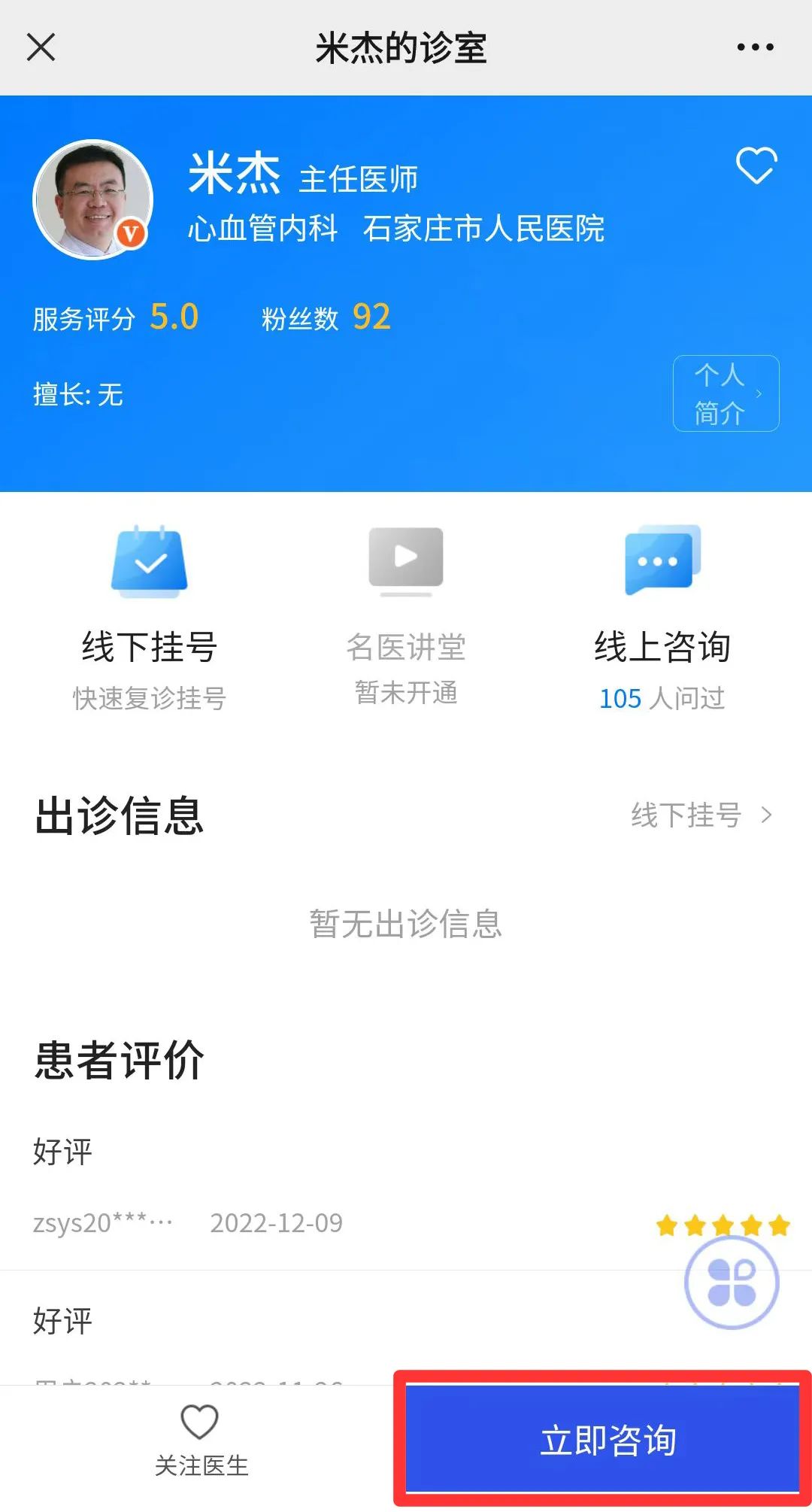View doctor 米杰's avatar photo
The image size is (812, 1512).
point(93,199)
